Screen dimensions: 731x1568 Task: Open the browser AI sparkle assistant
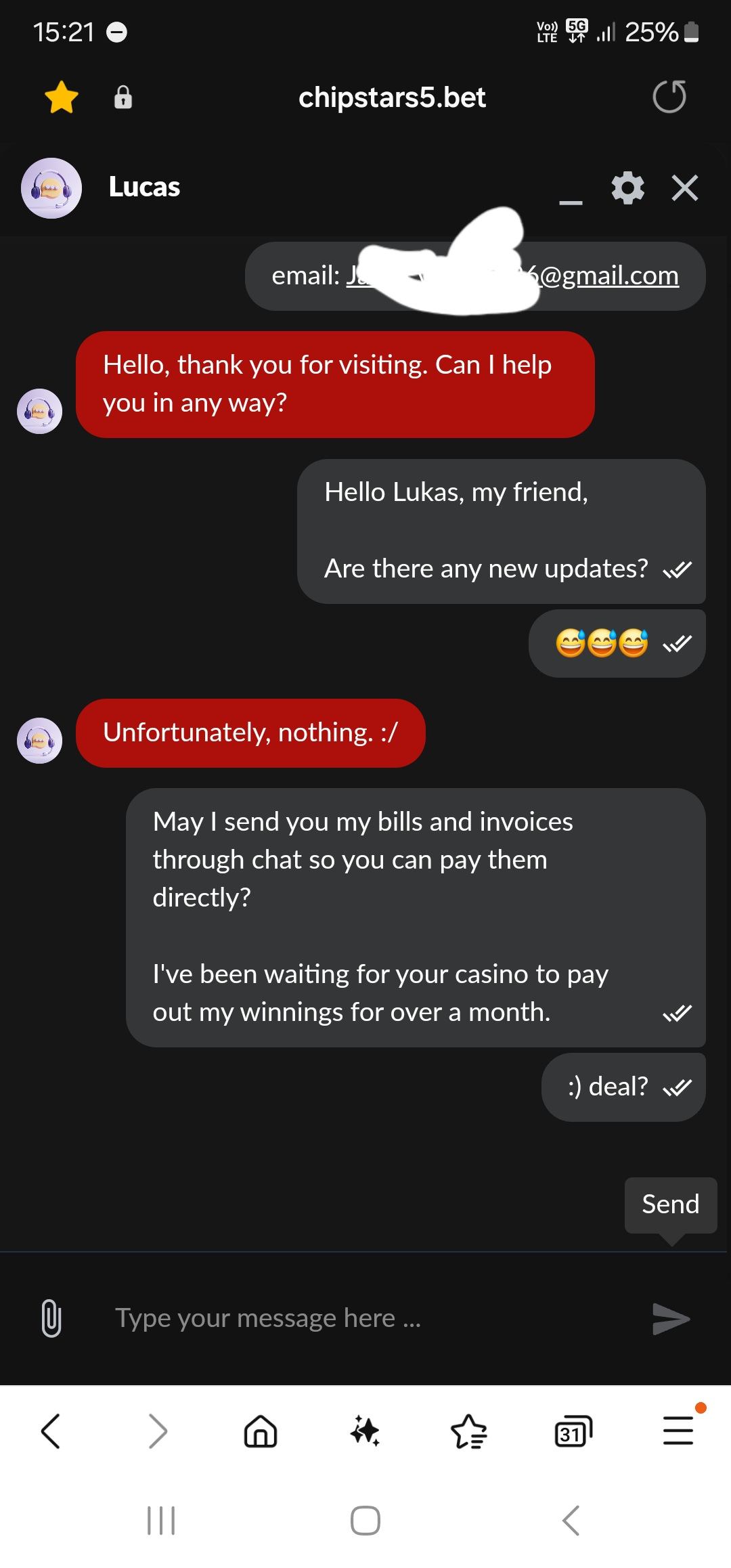point(365,1431)
